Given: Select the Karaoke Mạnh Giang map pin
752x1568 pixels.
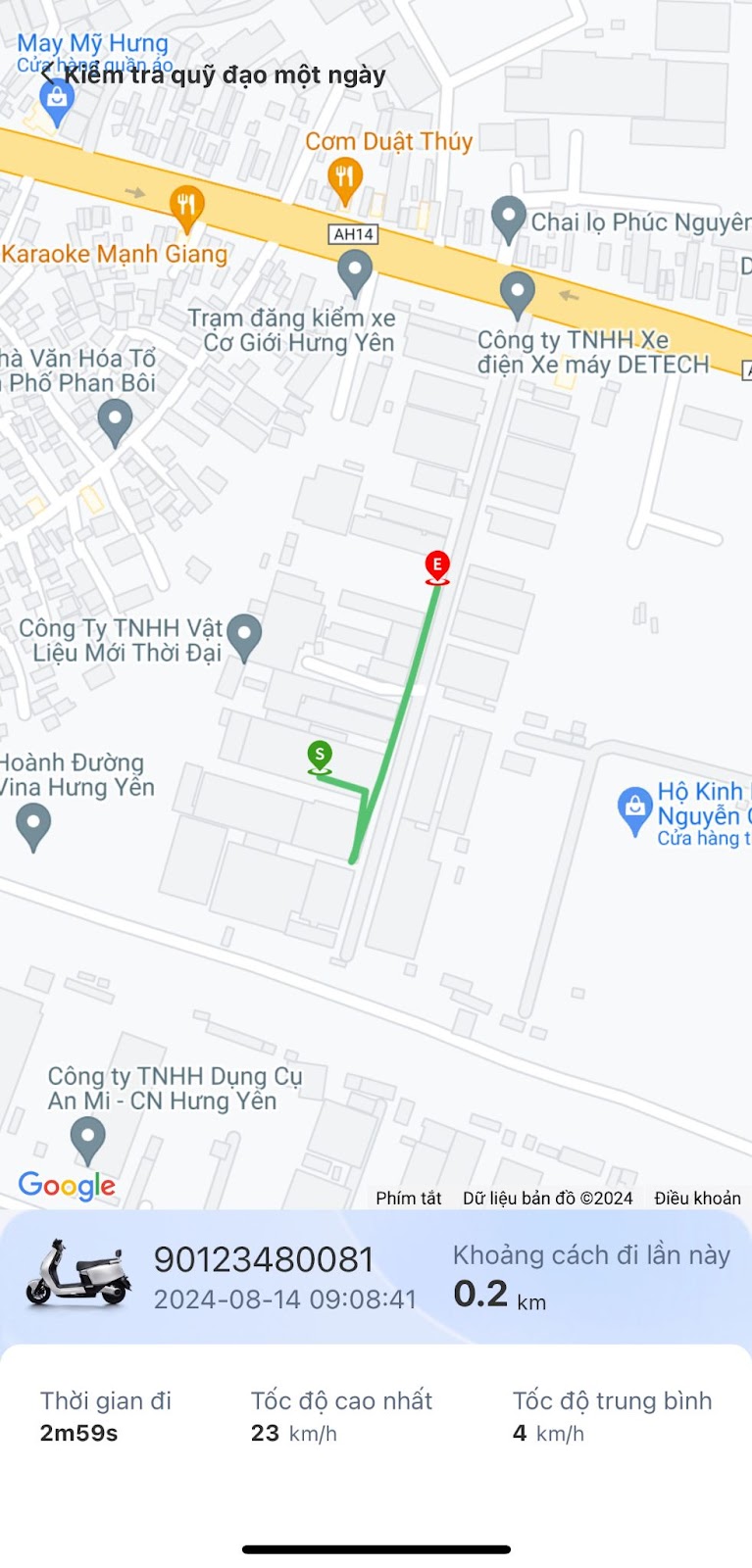Looking at the screenshot, I should coord(186,207).
